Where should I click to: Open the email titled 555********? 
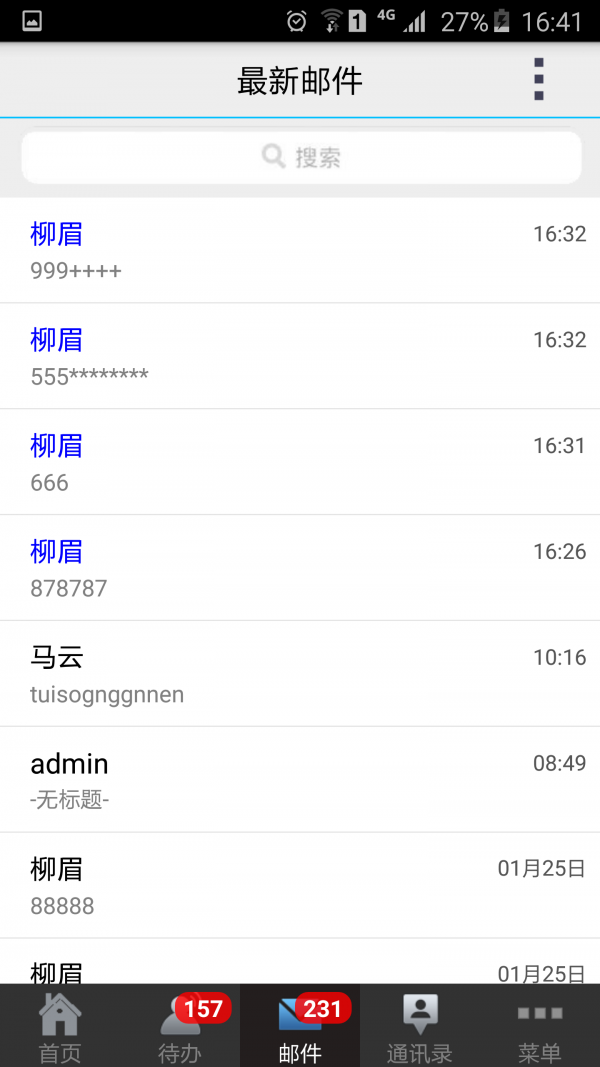[x=300, y=356]
